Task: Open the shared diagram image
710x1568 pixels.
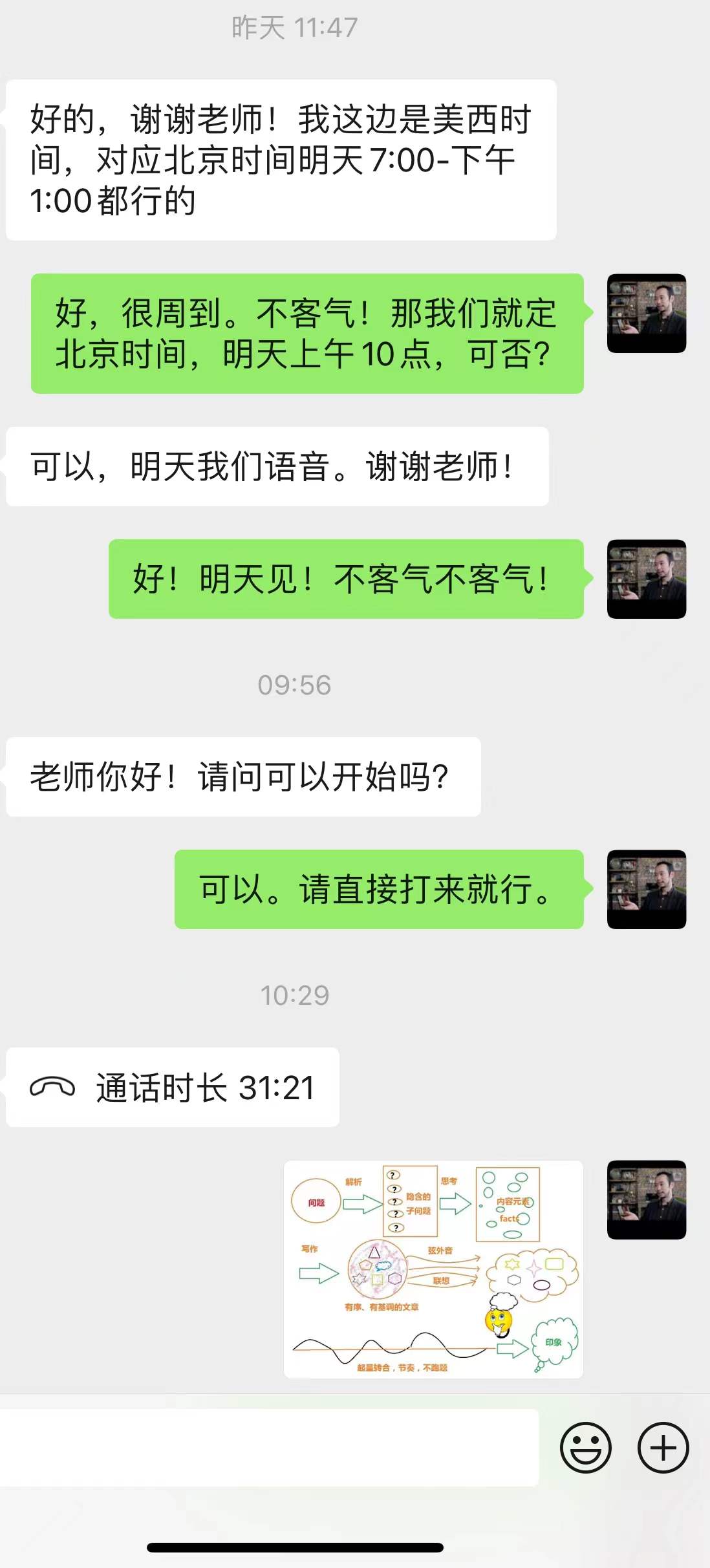Action: (x=433, y=1269)
